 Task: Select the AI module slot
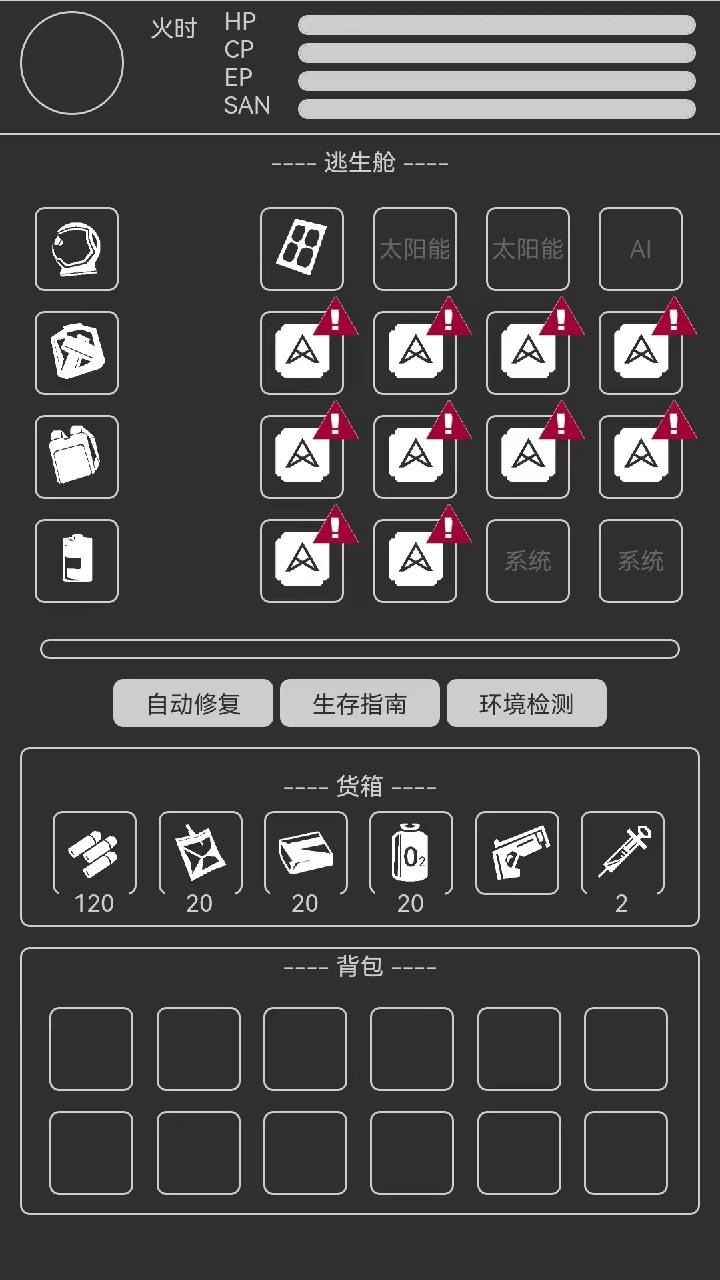[640, 249]
